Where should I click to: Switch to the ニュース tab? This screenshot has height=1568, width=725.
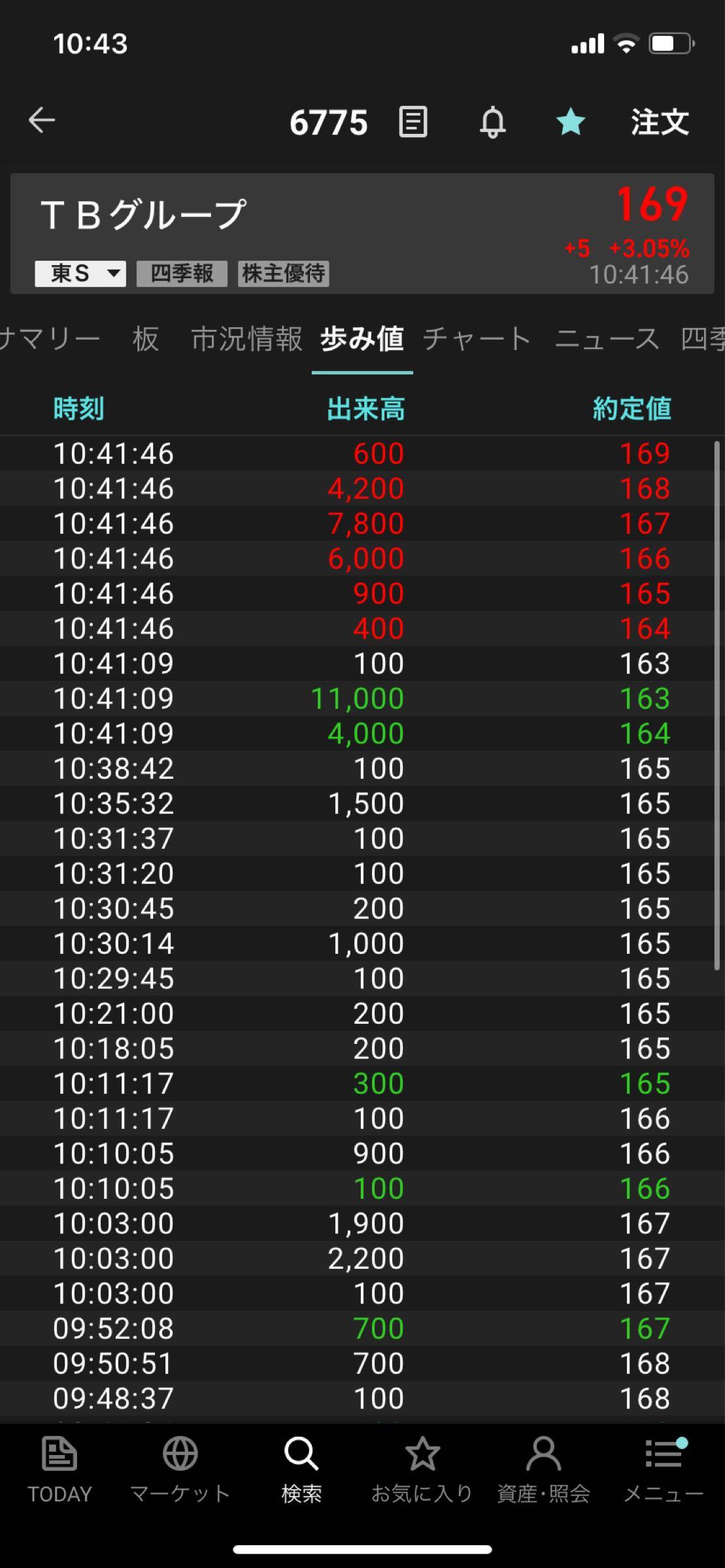tap(607, 339)
